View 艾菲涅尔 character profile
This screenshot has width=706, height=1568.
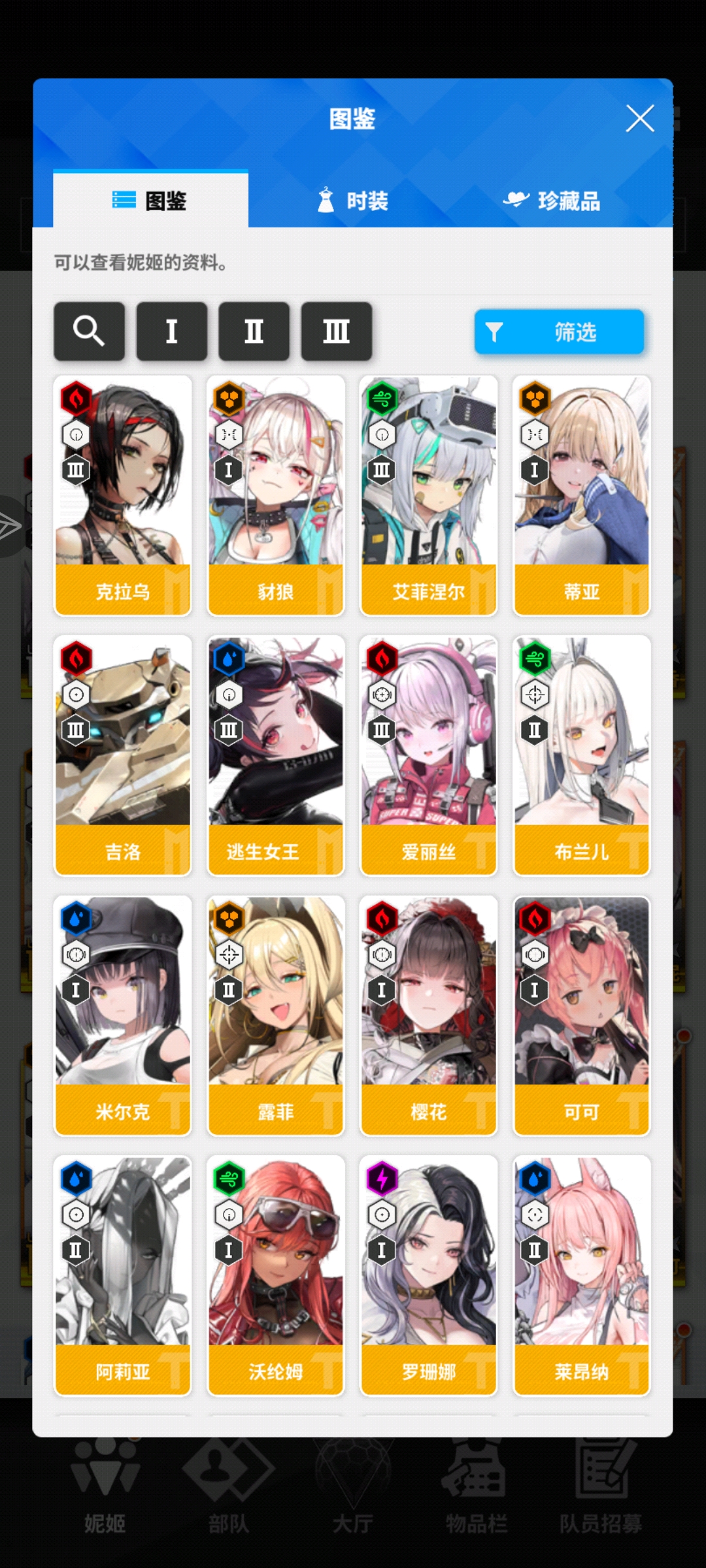point(429,495)
